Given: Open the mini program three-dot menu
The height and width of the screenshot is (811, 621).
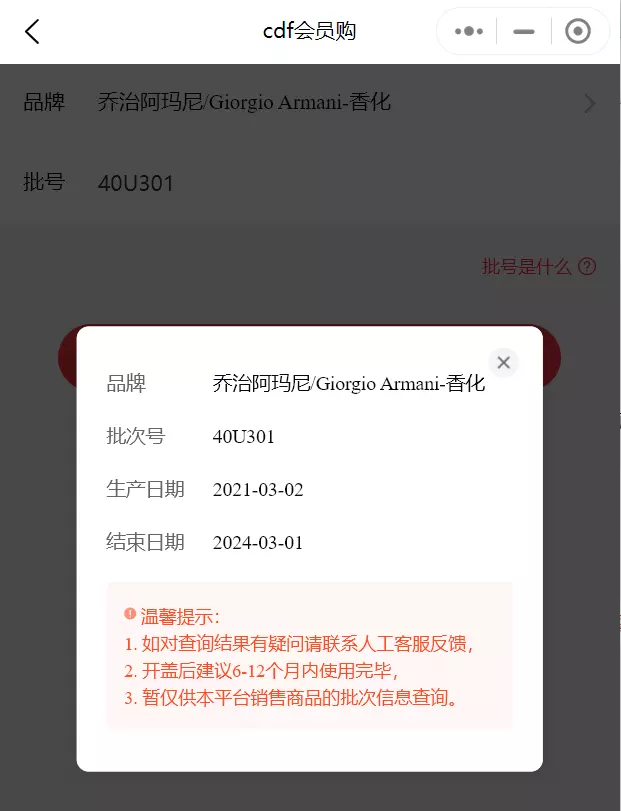Looking at the screenshot, I should coord(468,32).
